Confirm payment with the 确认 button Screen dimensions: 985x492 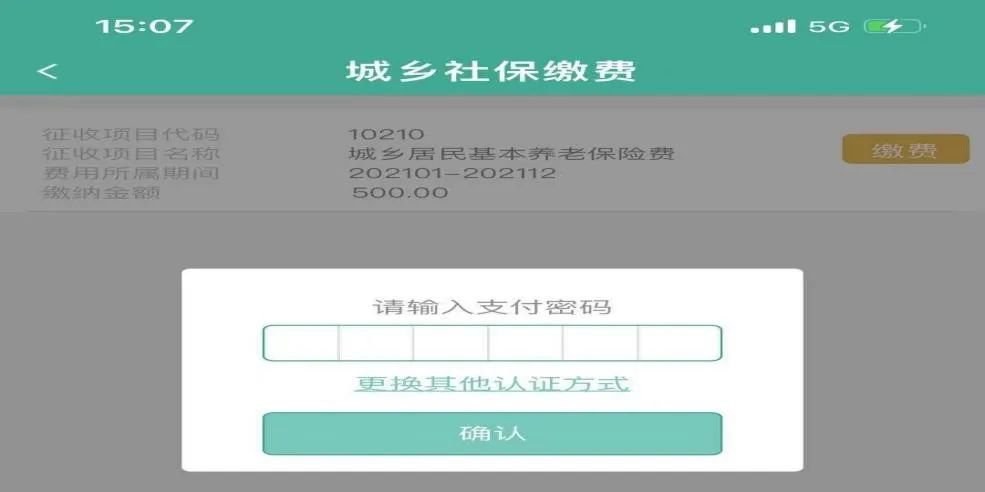tap(492, 434)
